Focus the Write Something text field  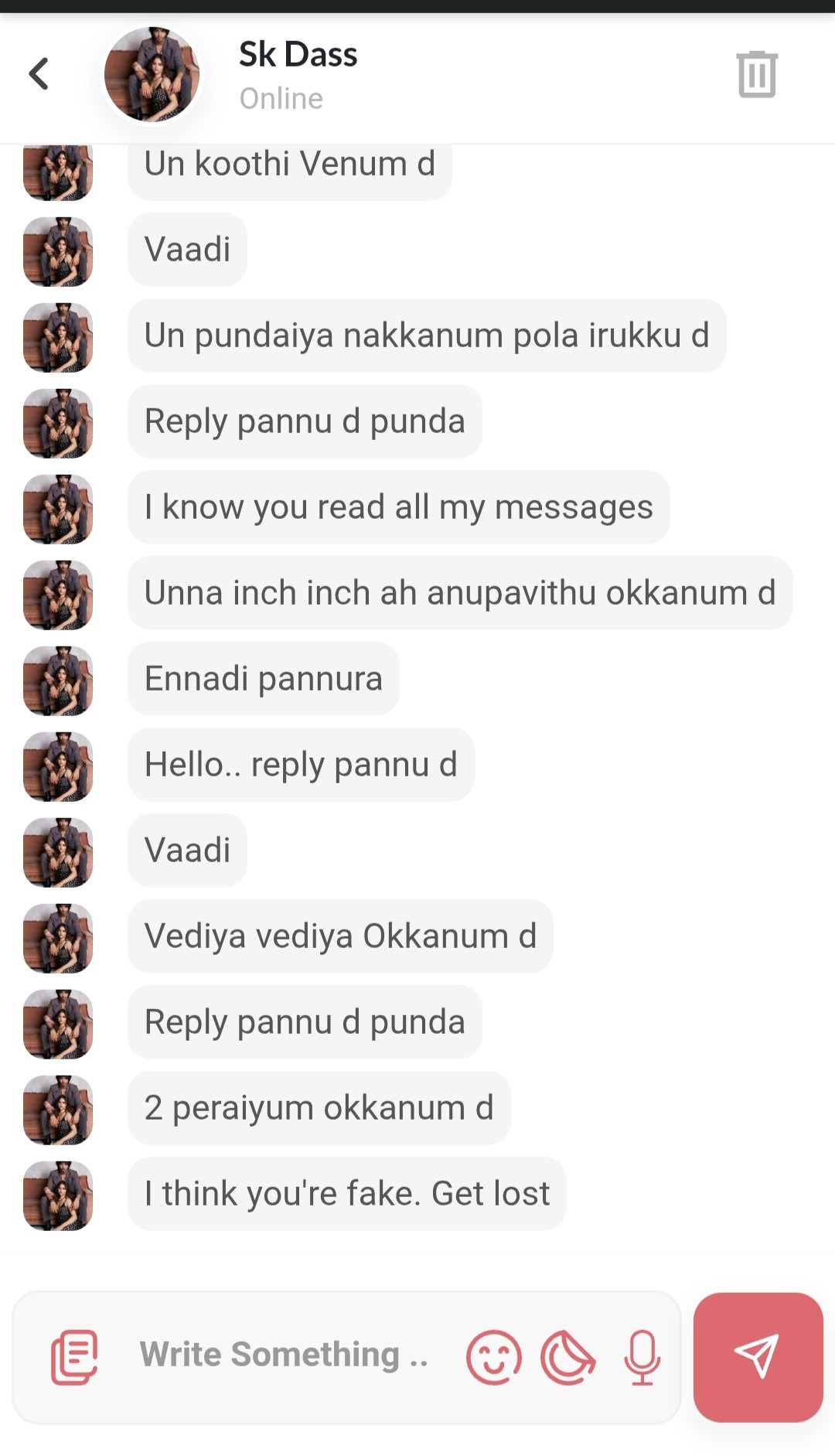tap(283, 1355)
